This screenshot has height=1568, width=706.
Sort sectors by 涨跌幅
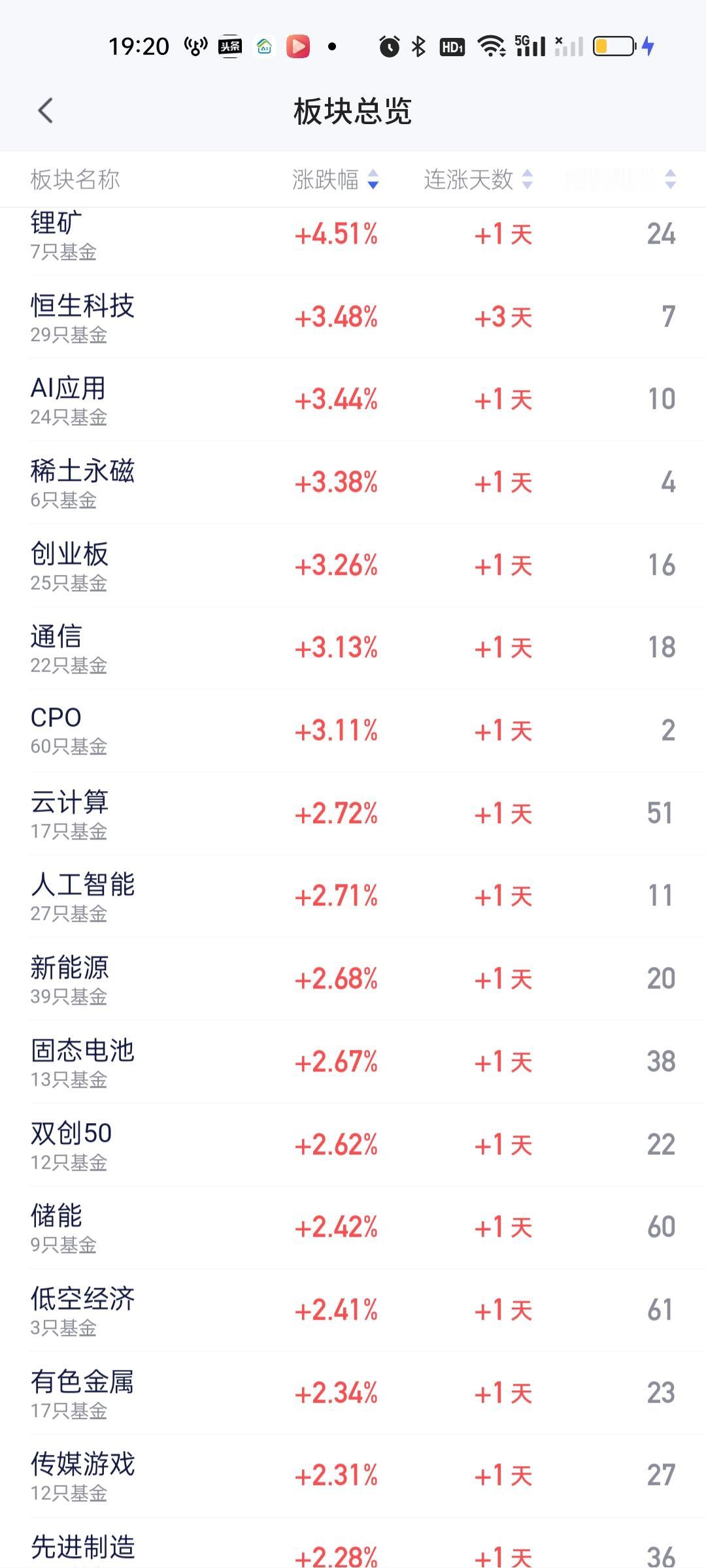[x=335, y=179]
